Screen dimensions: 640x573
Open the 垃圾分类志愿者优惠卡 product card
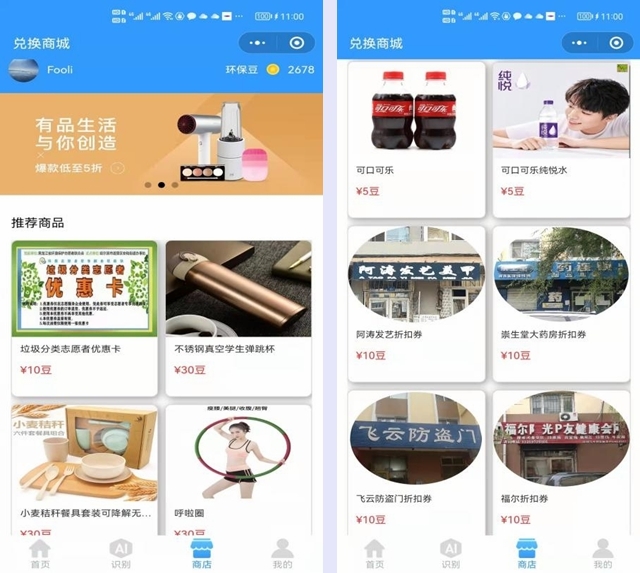pos(84,315)
